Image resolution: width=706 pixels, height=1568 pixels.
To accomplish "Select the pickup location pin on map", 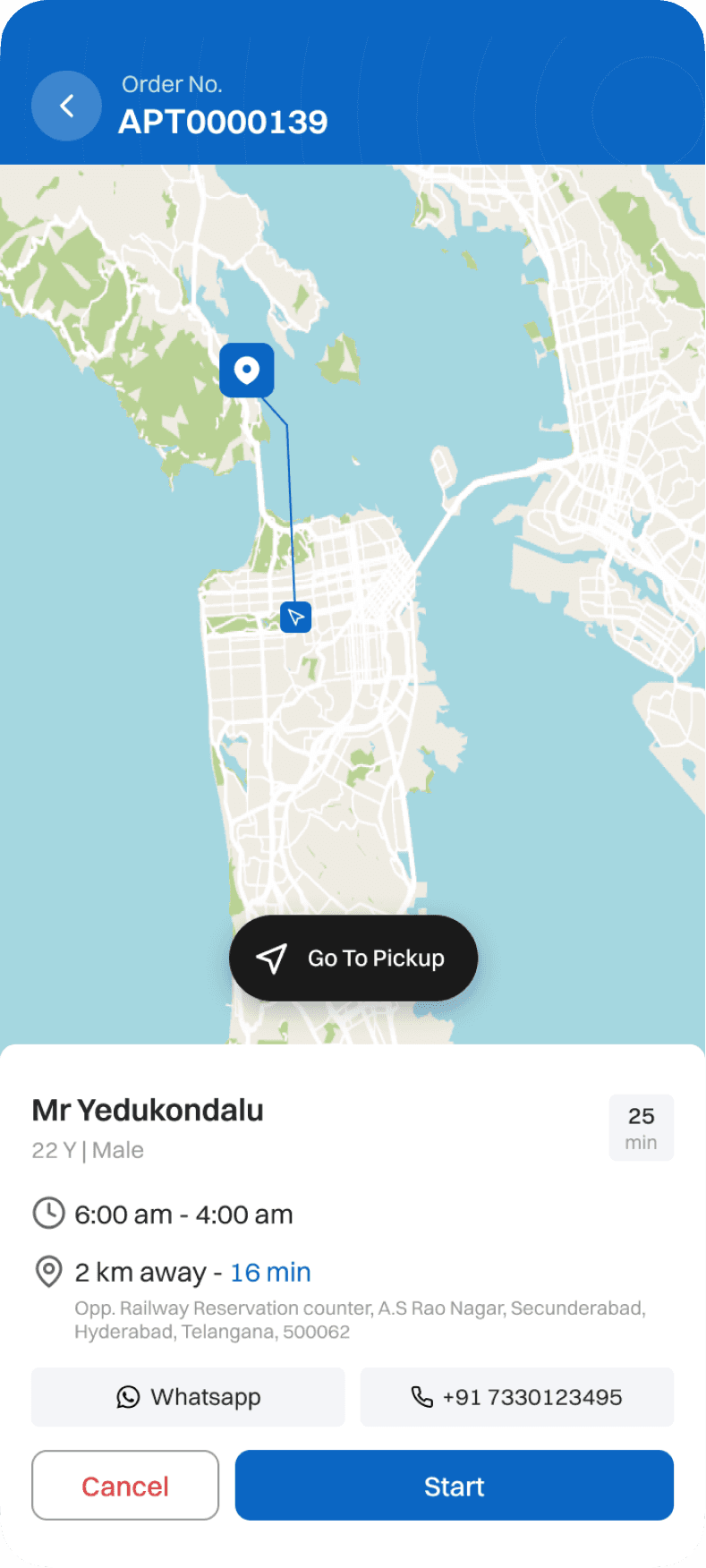I will 247,370.
